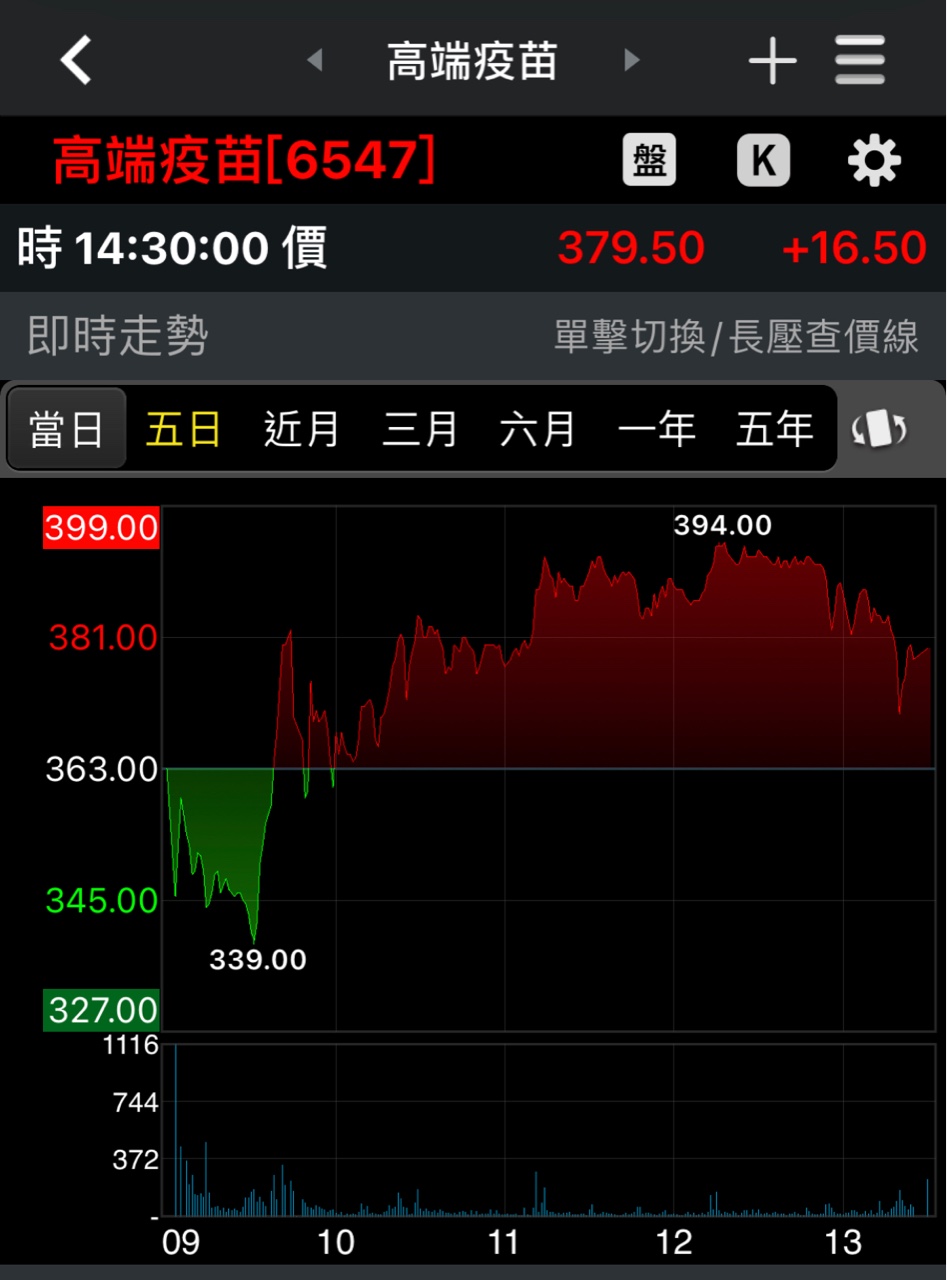Switch to the 五日 range
The height and width of the screenshot is (1280, 947).
(x=183, y=430)
